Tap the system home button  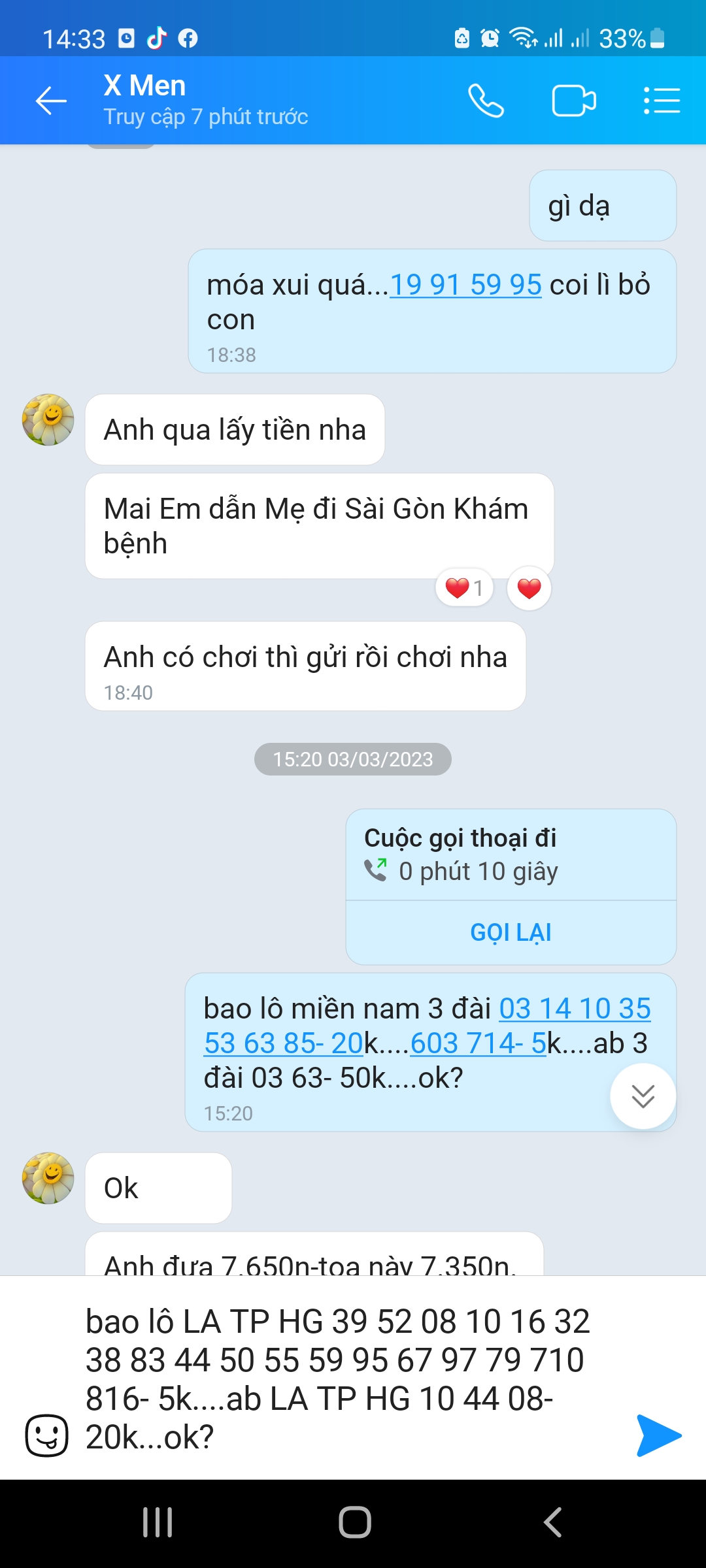point(354,1522)
